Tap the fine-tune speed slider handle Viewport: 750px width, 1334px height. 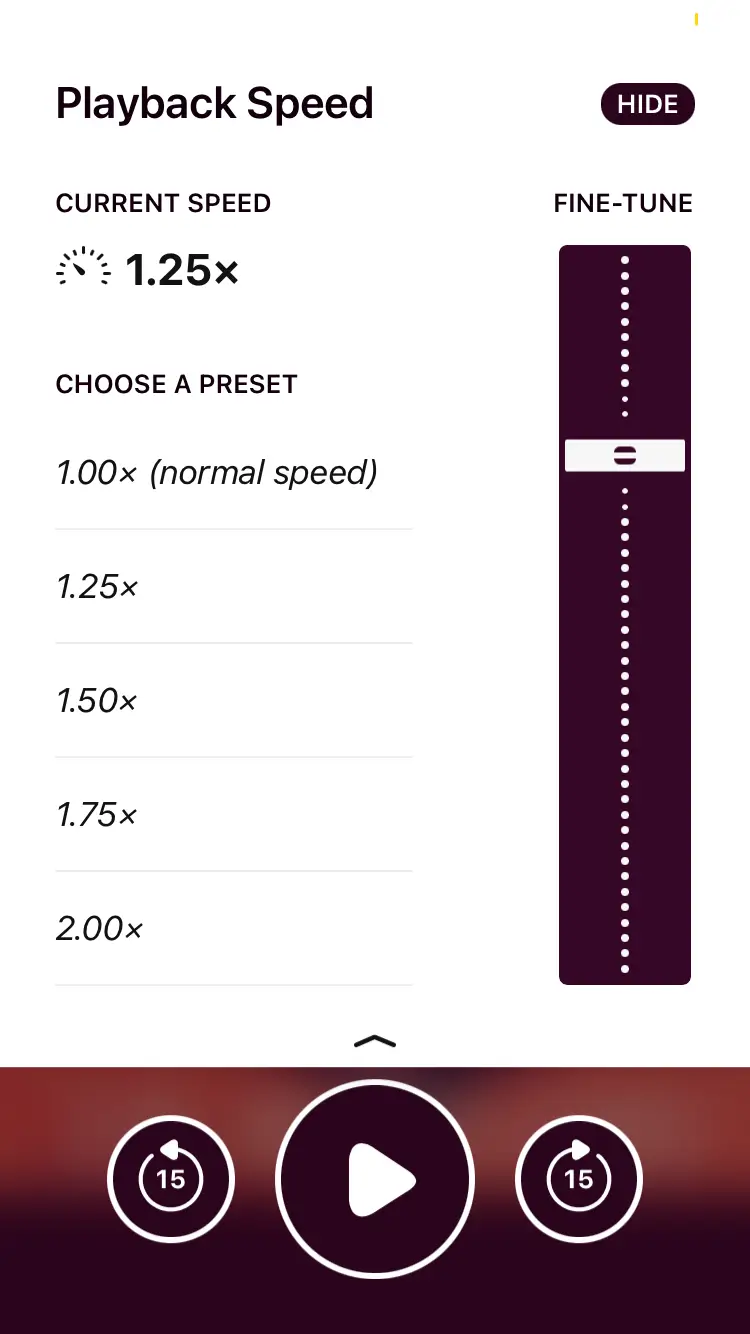pos(625,455)
